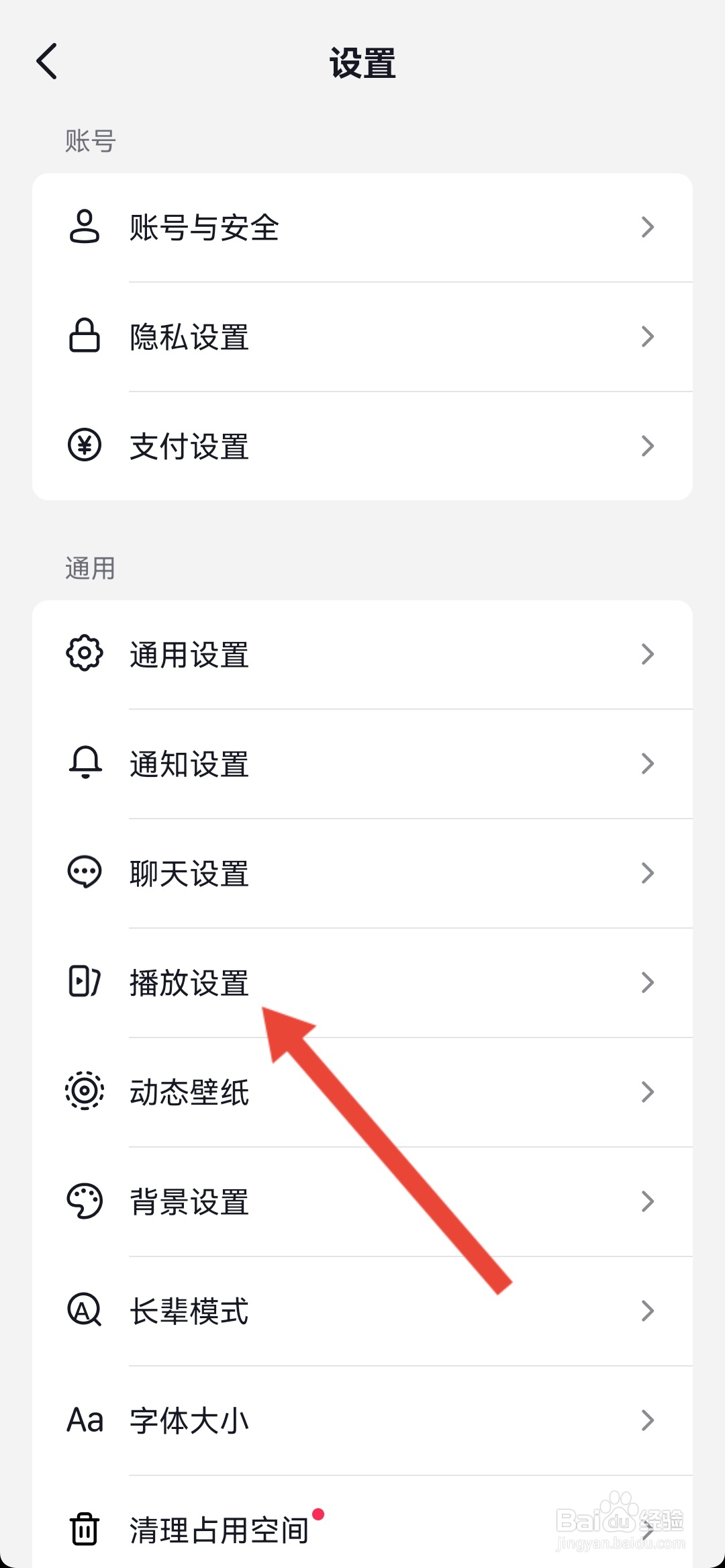Click the playback settings phone icon
The image size is (725, 1568).
[85, 982]
